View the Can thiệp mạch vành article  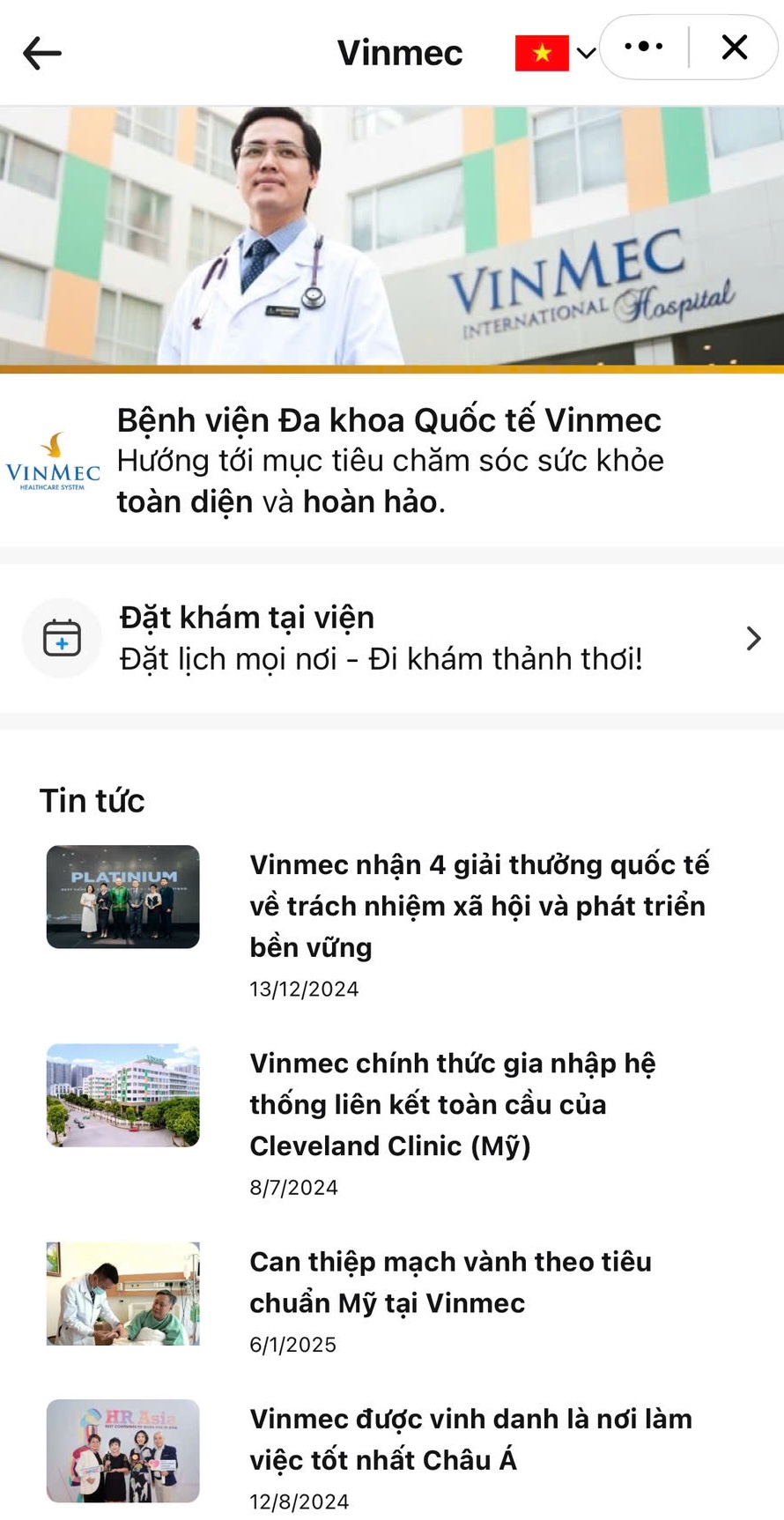[450, 1282]
